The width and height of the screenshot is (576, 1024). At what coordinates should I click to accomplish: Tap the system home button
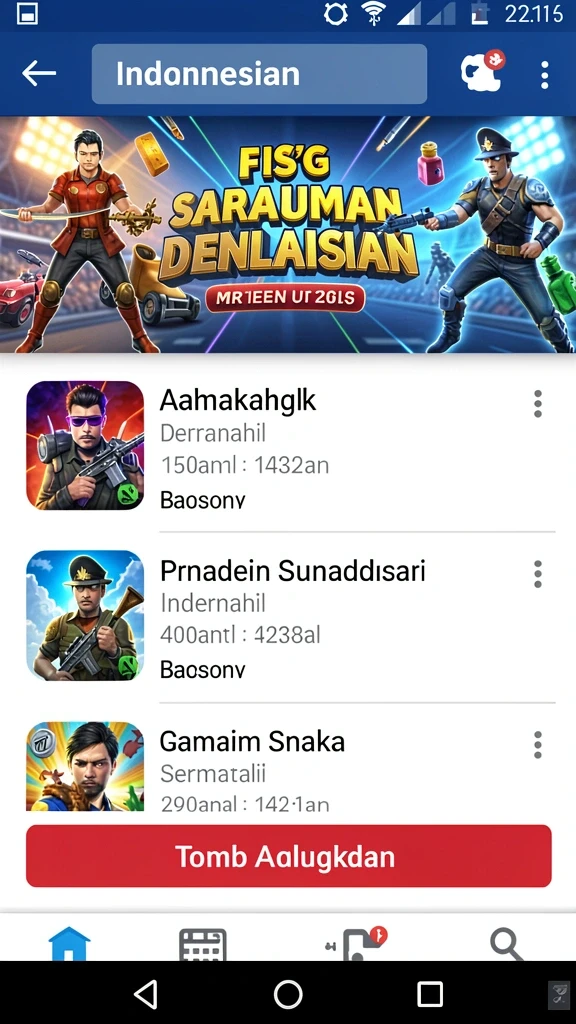coord(288,994)
